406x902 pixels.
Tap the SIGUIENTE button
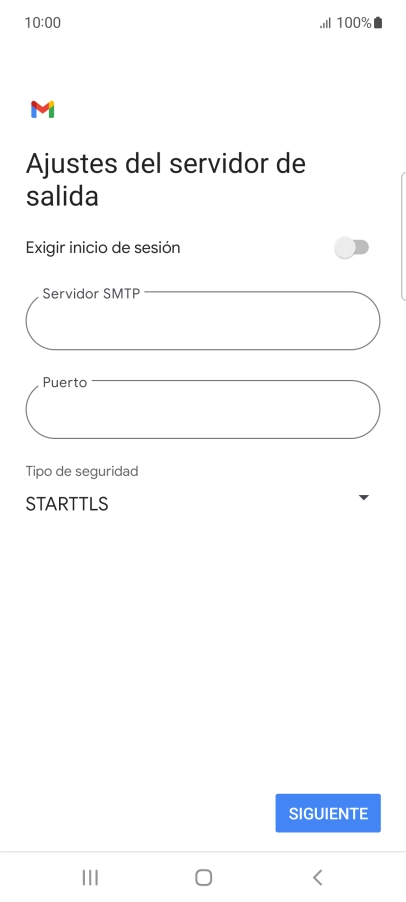pos(328,813)
